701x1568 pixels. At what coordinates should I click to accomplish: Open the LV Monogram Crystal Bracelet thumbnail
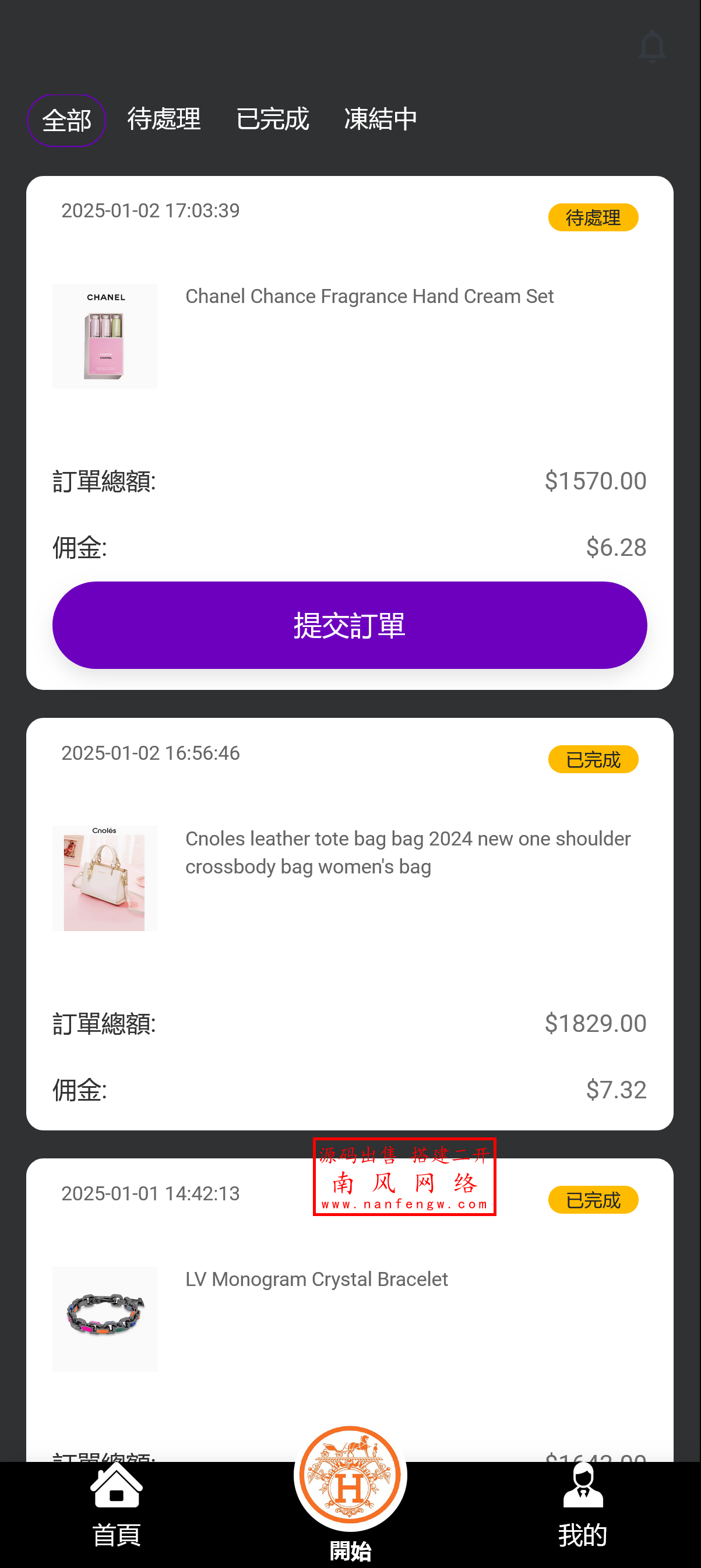[105, 1321]
